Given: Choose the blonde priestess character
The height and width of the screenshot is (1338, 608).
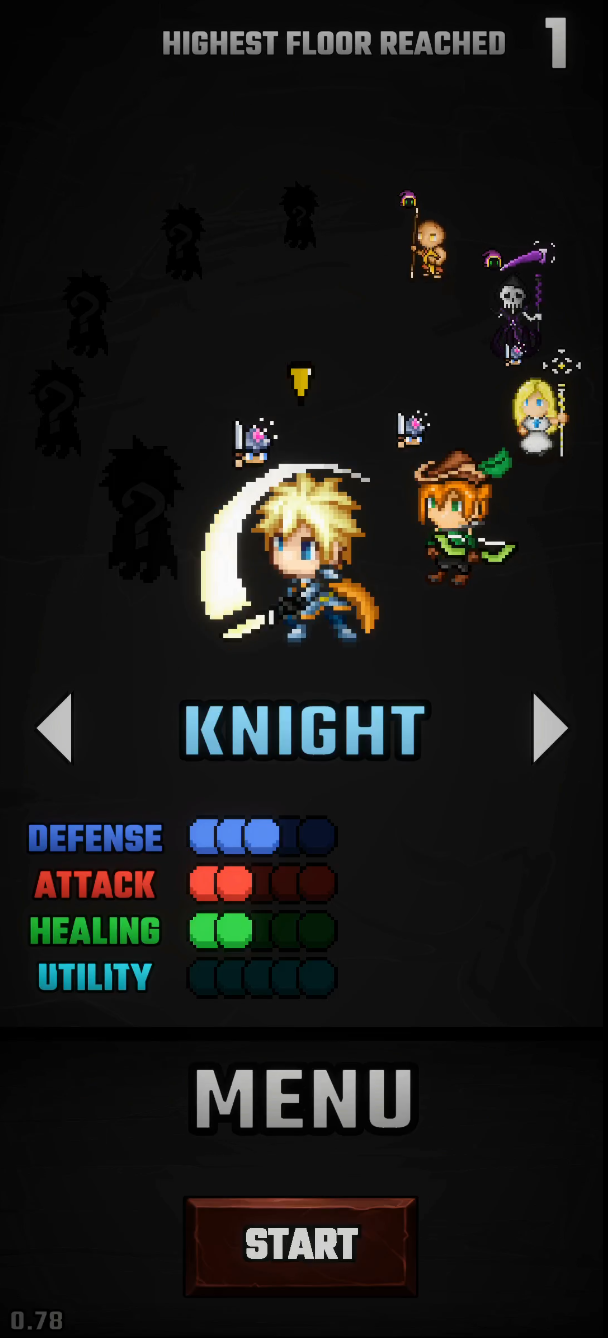Looking at the screenshot, I should [538, 416].
